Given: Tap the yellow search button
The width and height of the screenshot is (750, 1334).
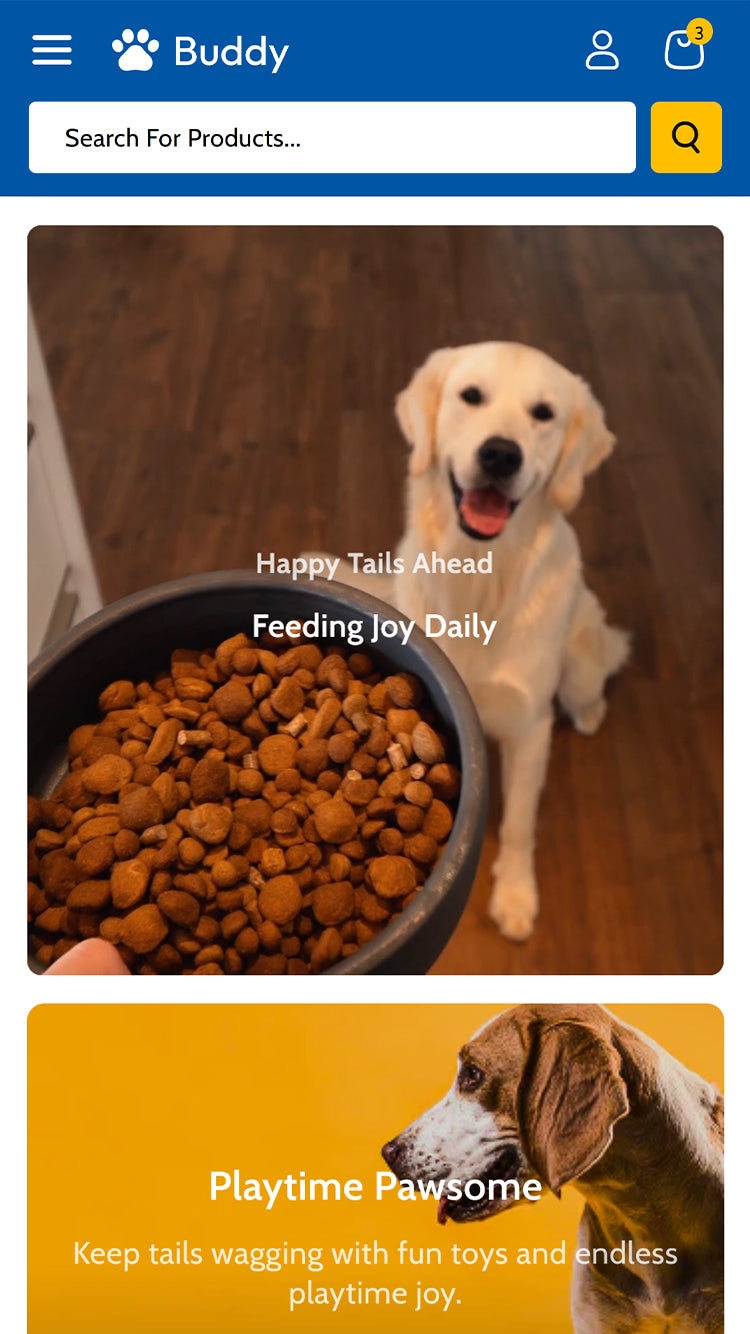Looking at the screenshot, I should pyautogui.click(x=686, y=137).
